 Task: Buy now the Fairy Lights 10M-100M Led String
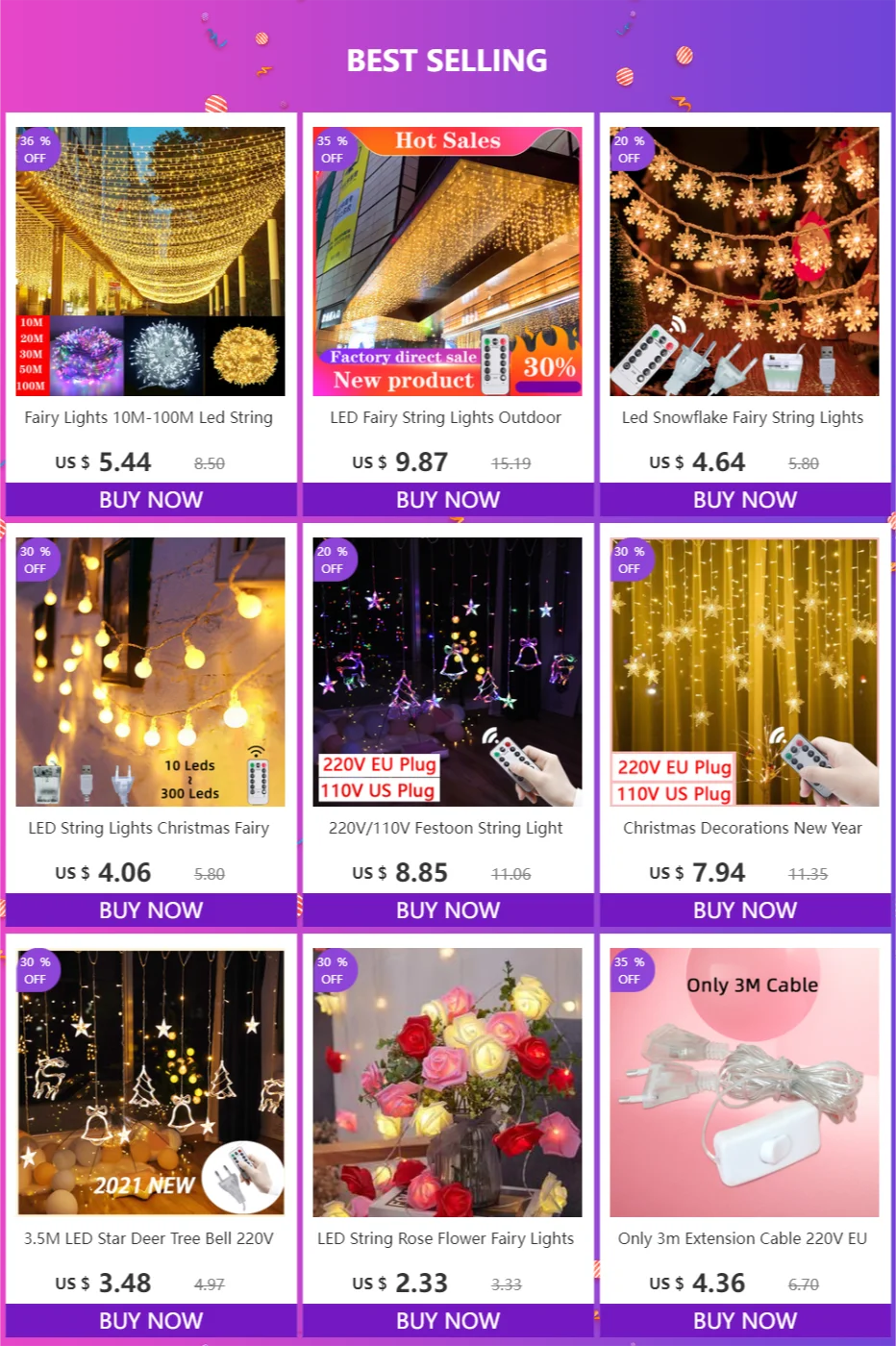pyautogui.click(x=151, y=500)
